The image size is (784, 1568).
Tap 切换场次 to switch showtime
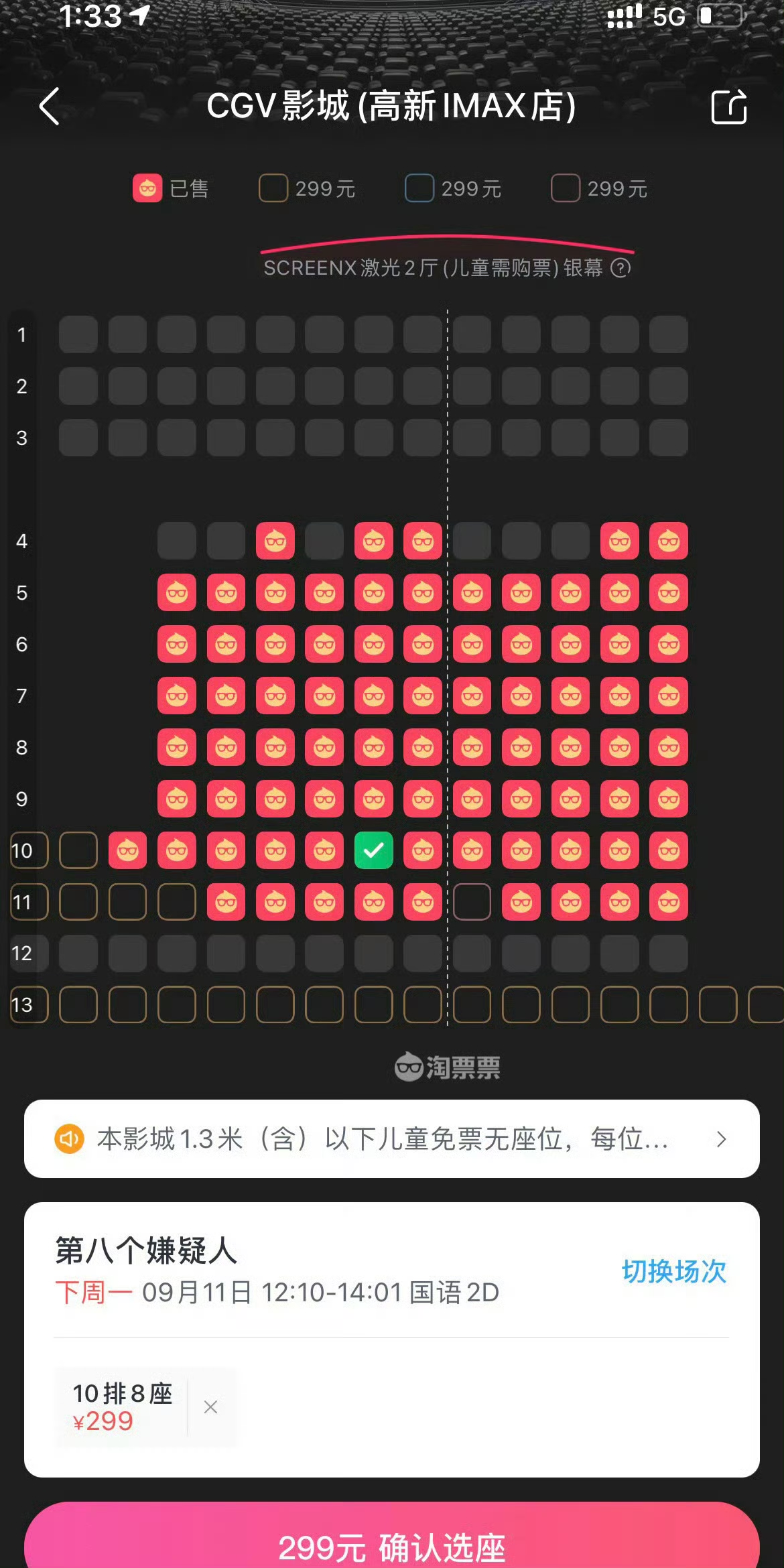[673, 1271]
